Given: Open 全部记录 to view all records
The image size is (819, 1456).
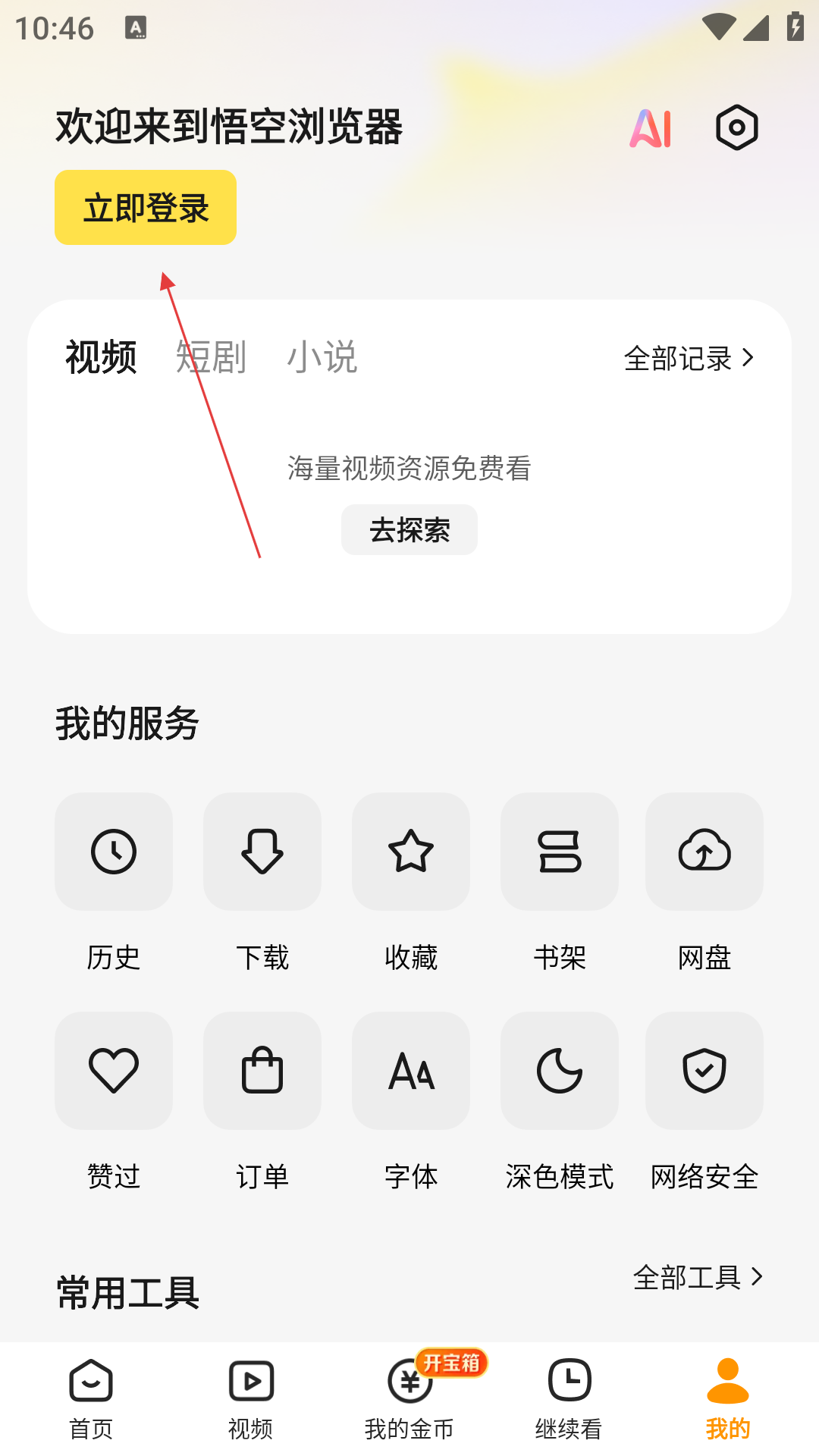Looking at the screenshot, I should coord(689,358).
